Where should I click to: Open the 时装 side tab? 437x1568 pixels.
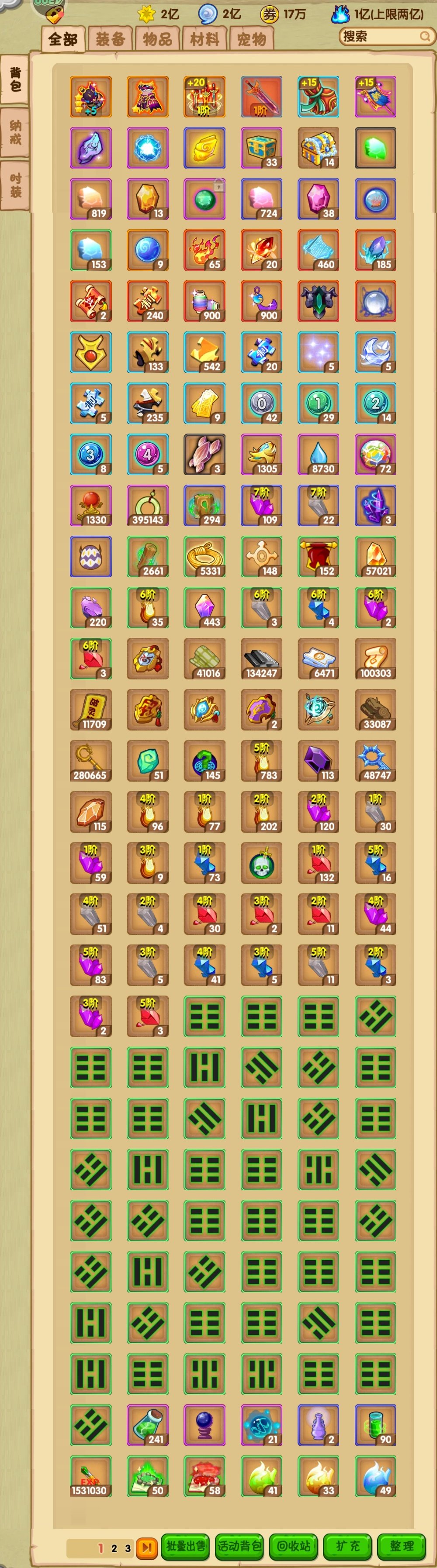[15, 185]
